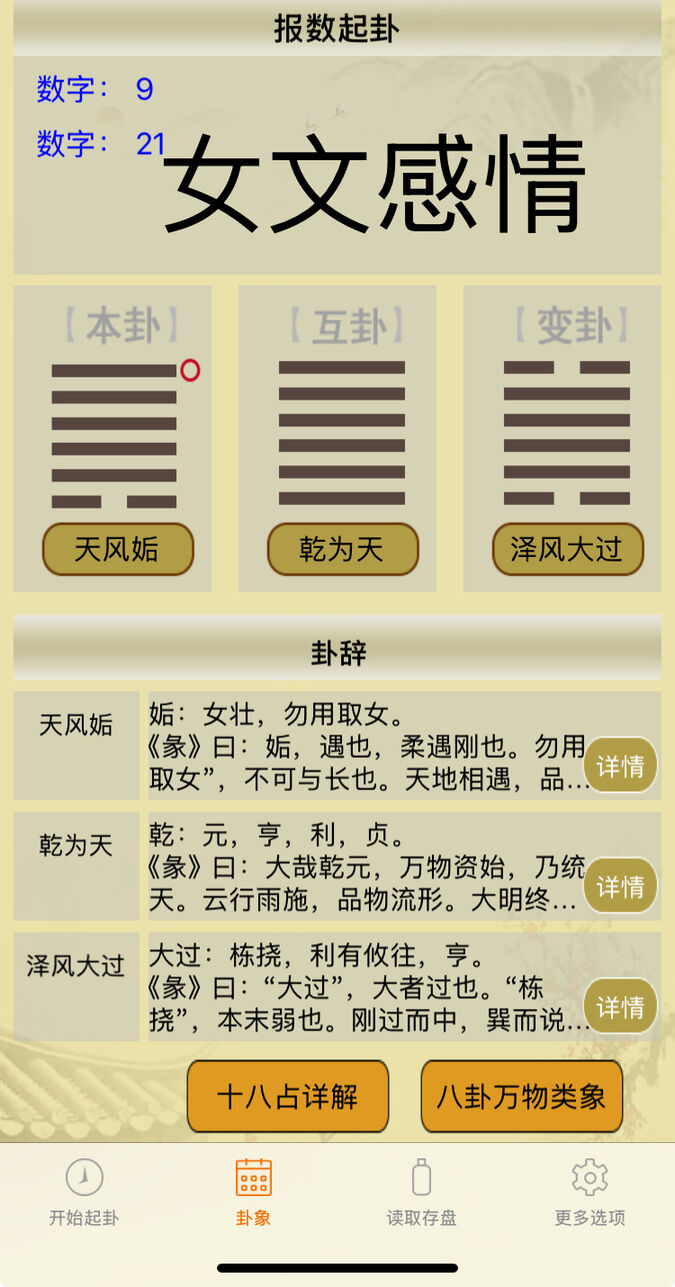The height and width of the screenshot is (1287, 675).
Task: Open 八卦万物类象
Action: 521,1096
